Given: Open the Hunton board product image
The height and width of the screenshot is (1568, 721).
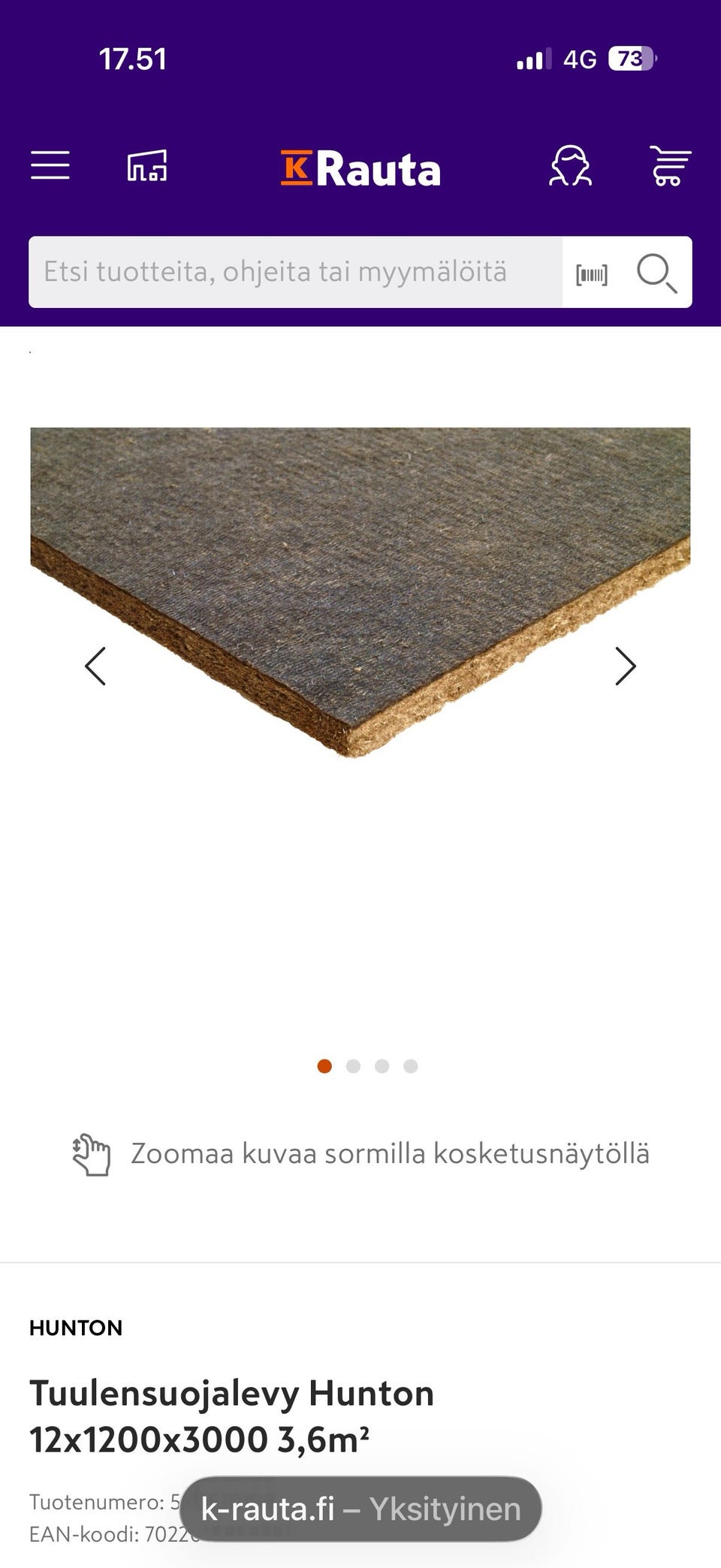Looking at the screenshot, I should click(x=360, y=592).
